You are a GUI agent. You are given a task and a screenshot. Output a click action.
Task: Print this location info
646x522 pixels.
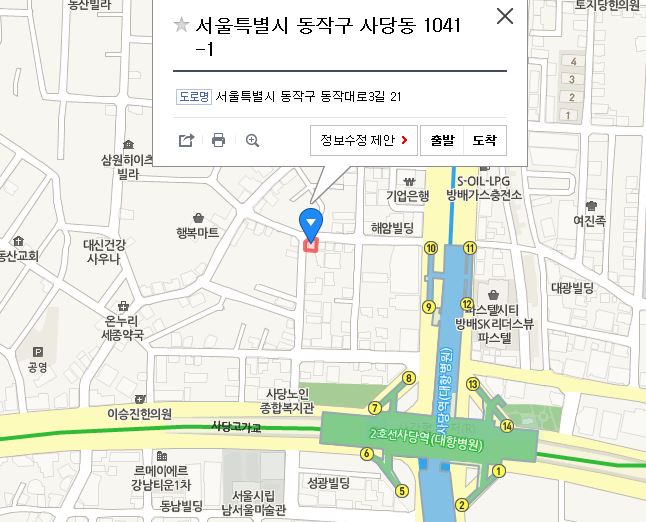tap(219, 140)
